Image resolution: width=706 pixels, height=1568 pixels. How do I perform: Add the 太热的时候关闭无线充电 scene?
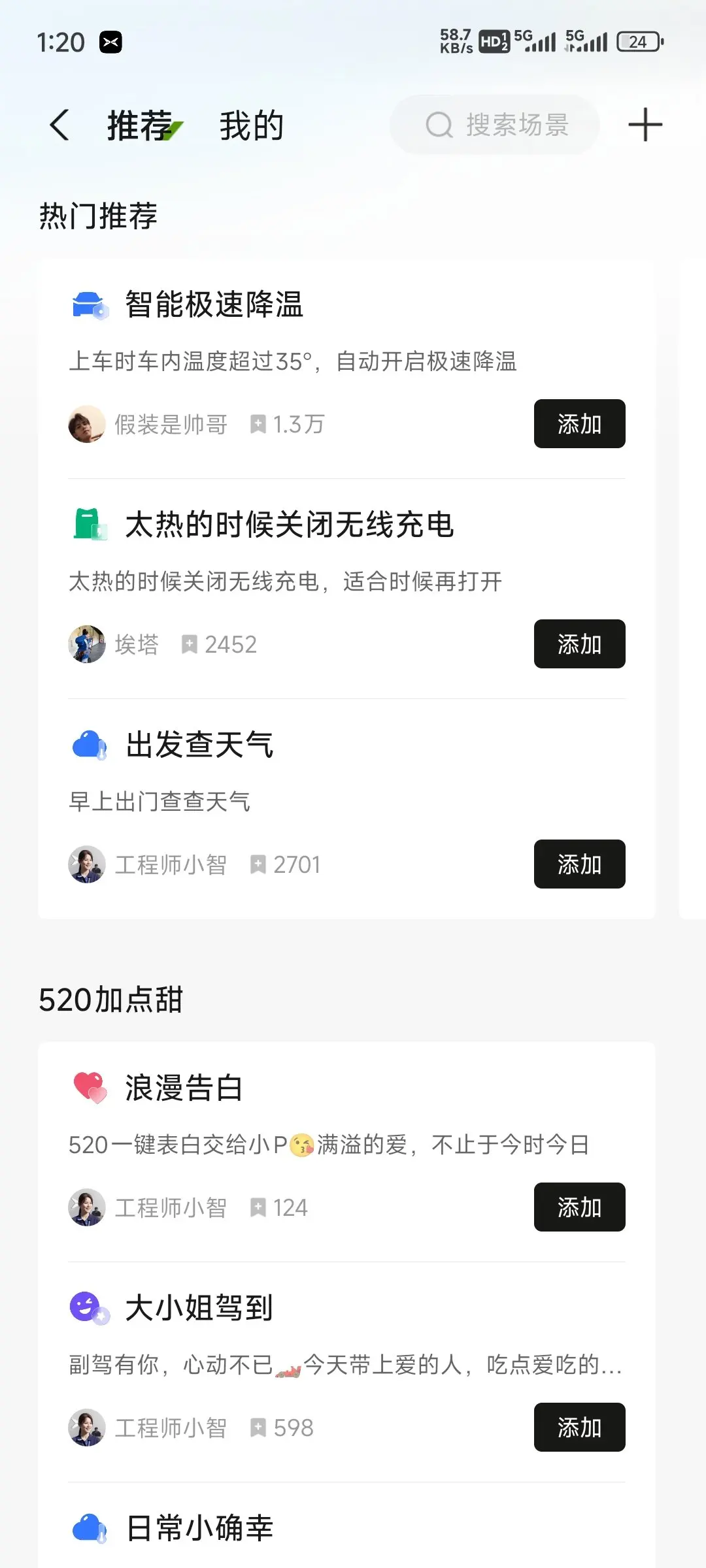(579, 644)
